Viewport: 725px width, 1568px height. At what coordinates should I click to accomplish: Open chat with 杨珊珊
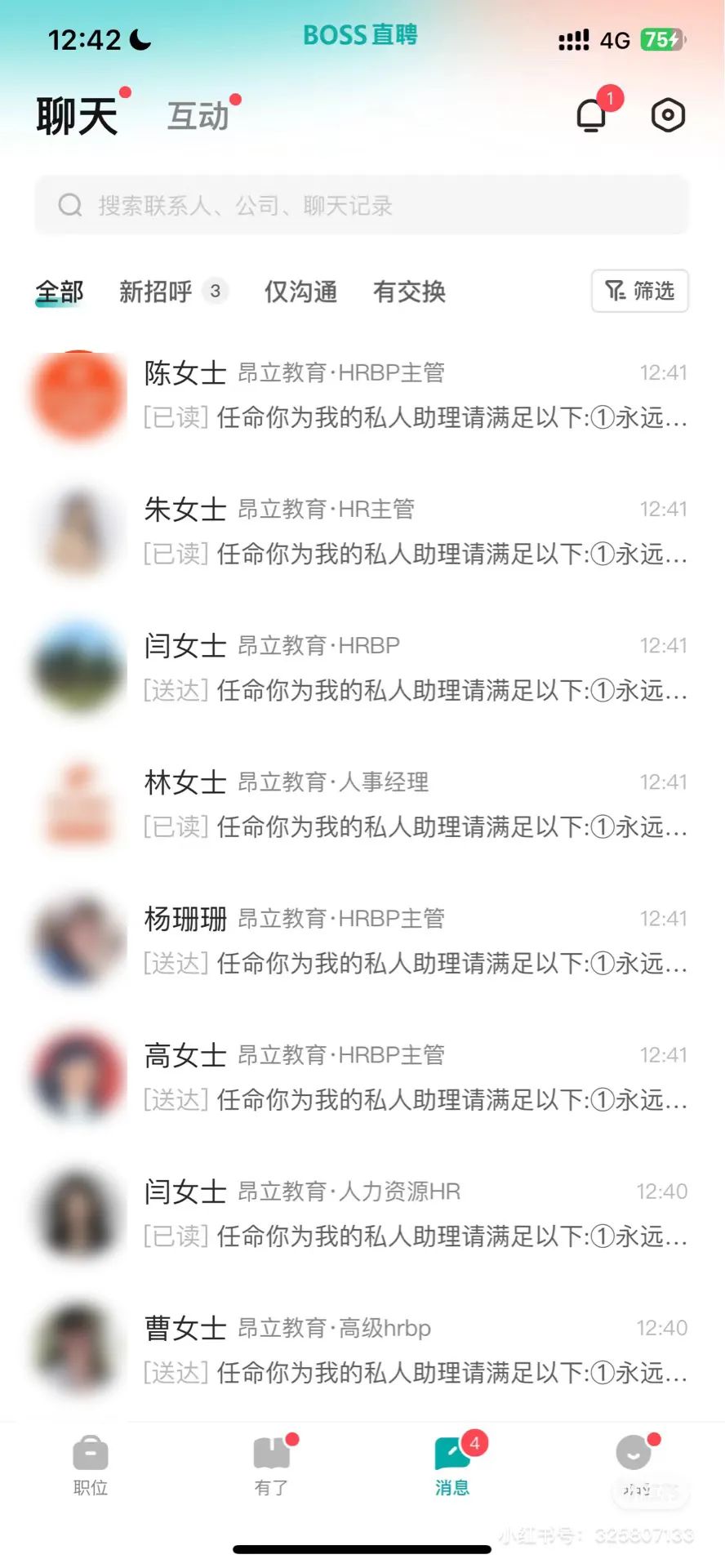pos(362,941)
